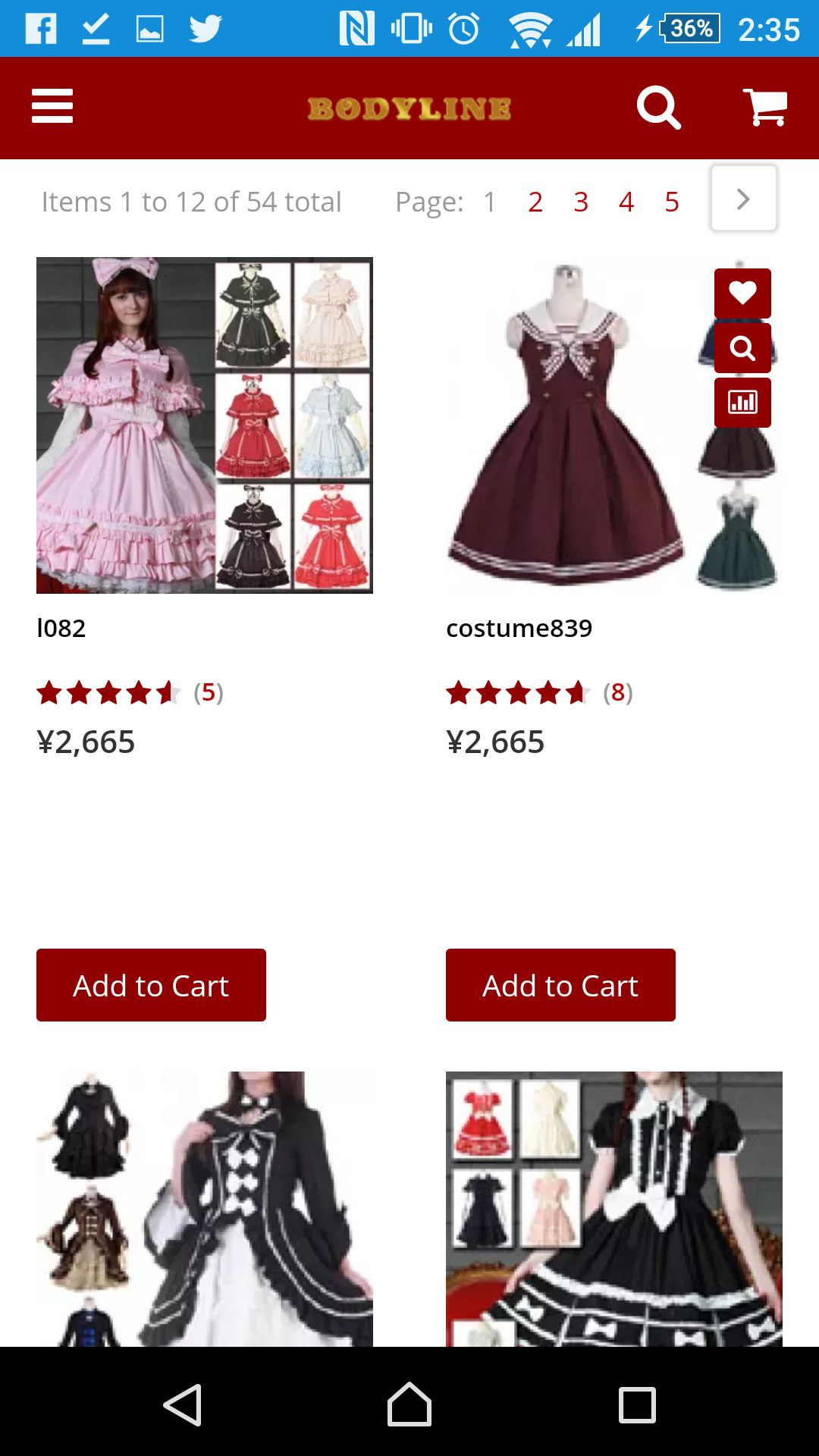View the shopping cart
819x1456 pixels.
[765, 108]
